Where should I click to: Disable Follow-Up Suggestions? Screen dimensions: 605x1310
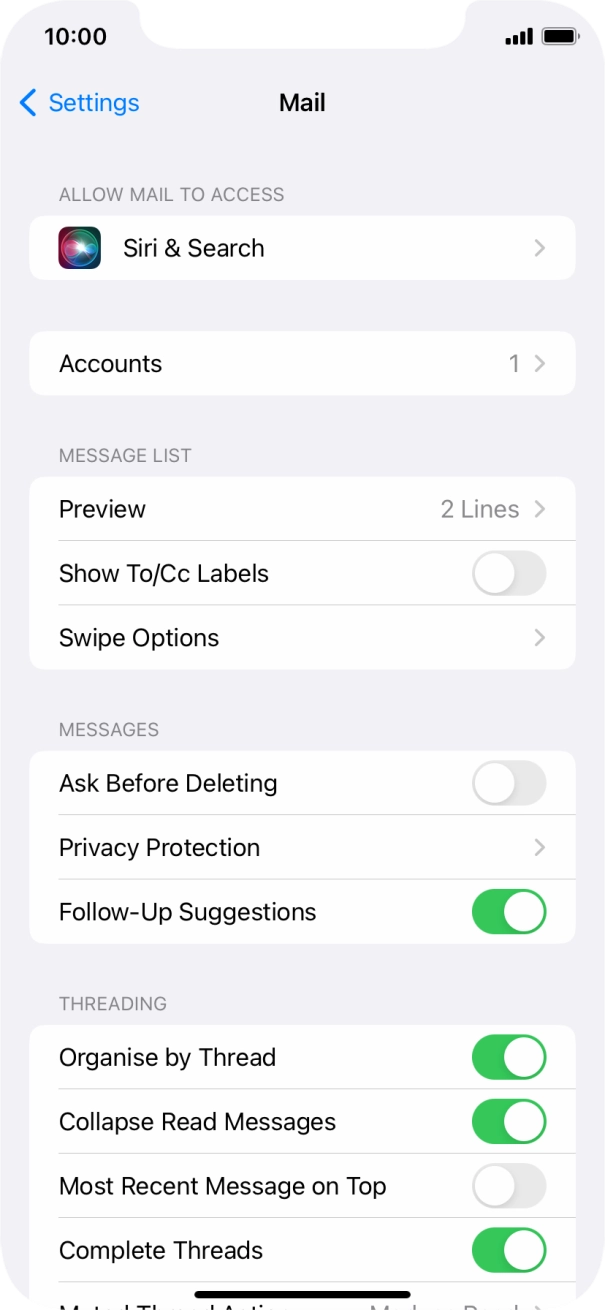pos(509,912)
